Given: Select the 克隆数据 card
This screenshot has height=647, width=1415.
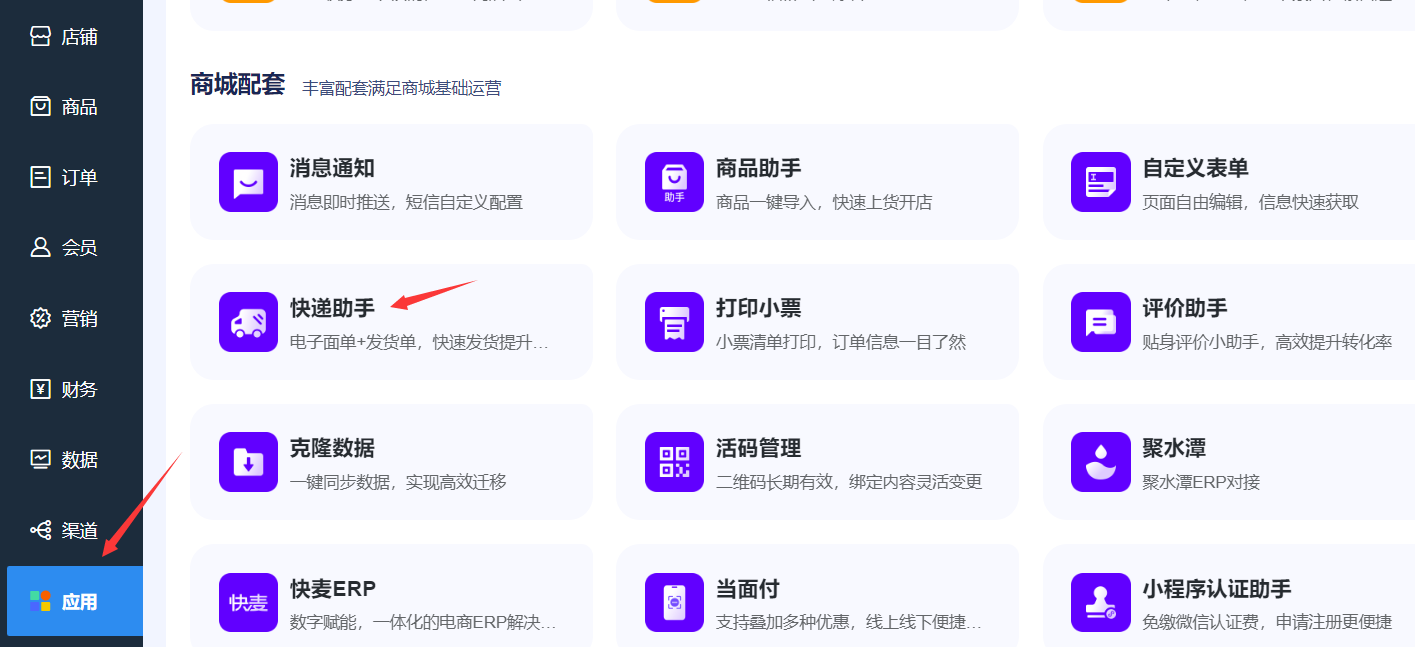Looking at the screenshot, I should [390, 462].
